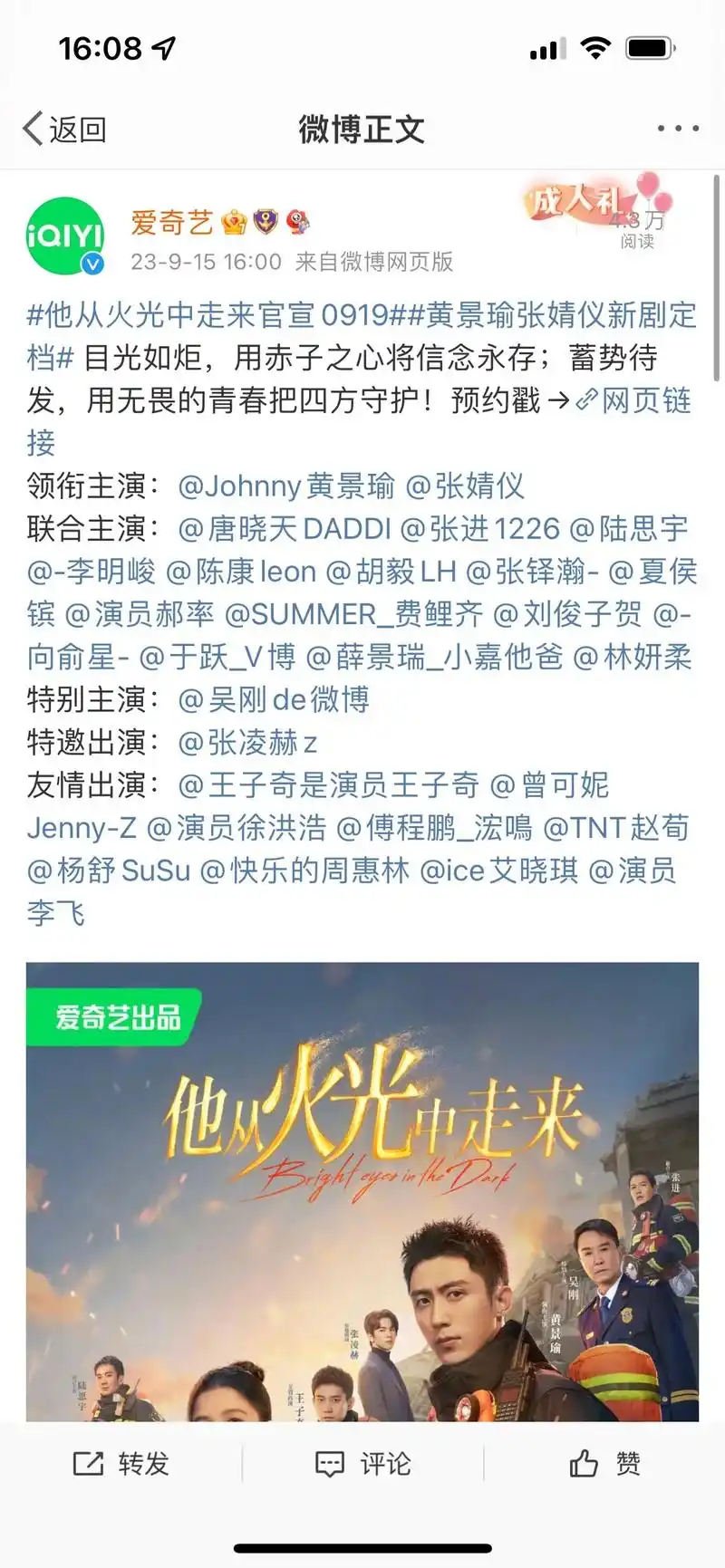
Task: Tap the 赞 thumbs-up like icon
Action: coord(585,1461)
